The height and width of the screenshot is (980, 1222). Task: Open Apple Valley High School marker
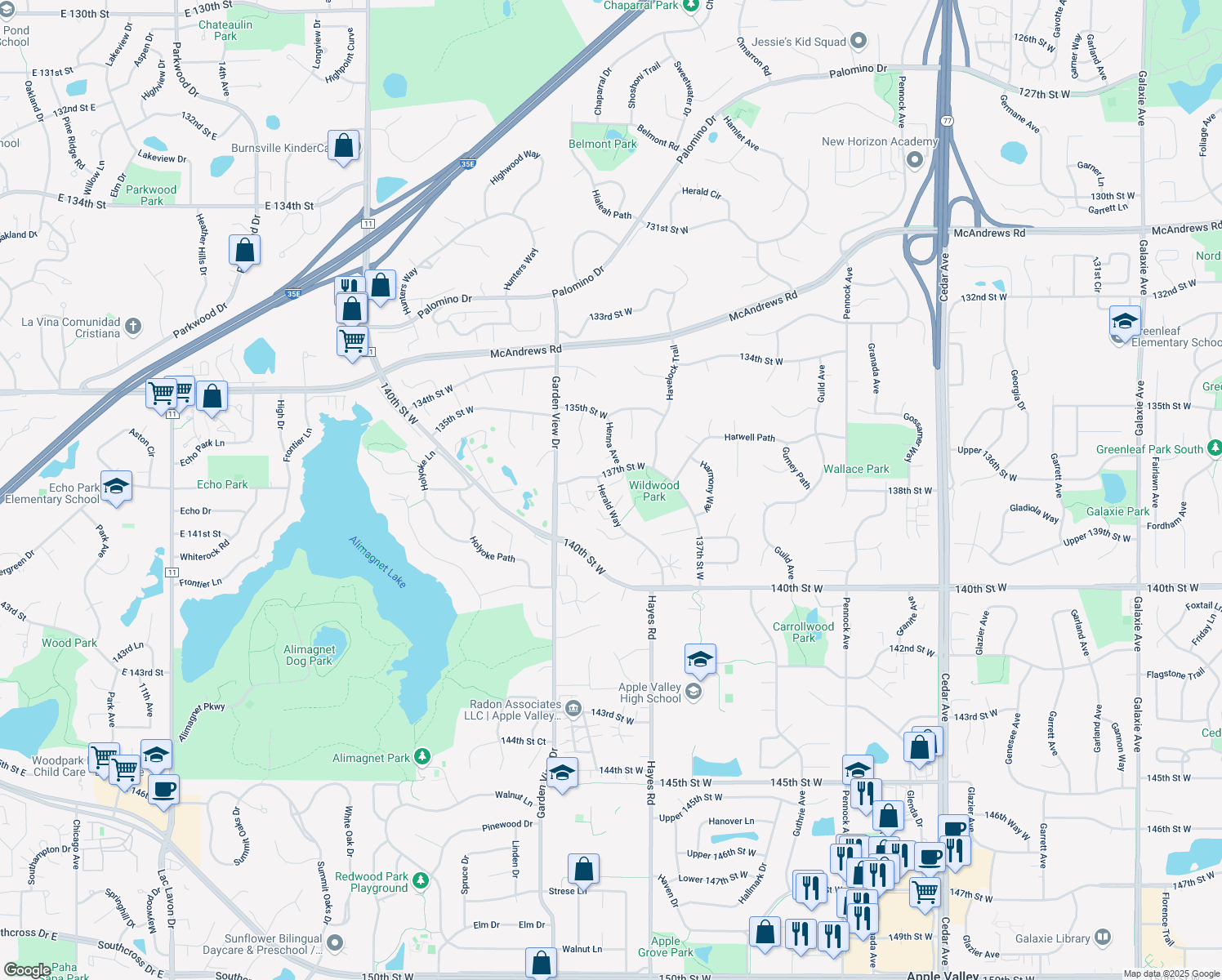[x=694, y=693]
